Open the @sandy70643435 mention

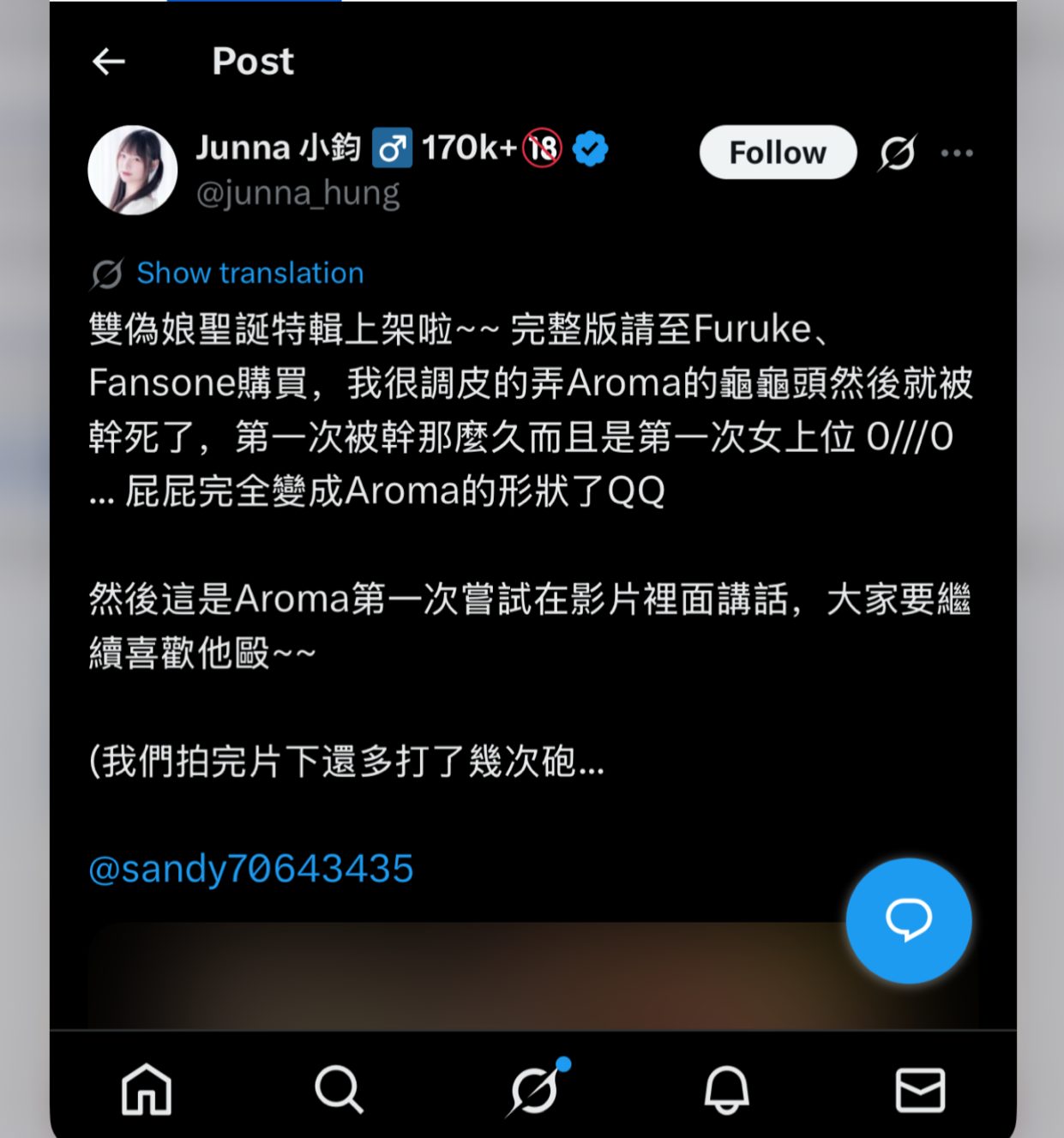point(251,869)
